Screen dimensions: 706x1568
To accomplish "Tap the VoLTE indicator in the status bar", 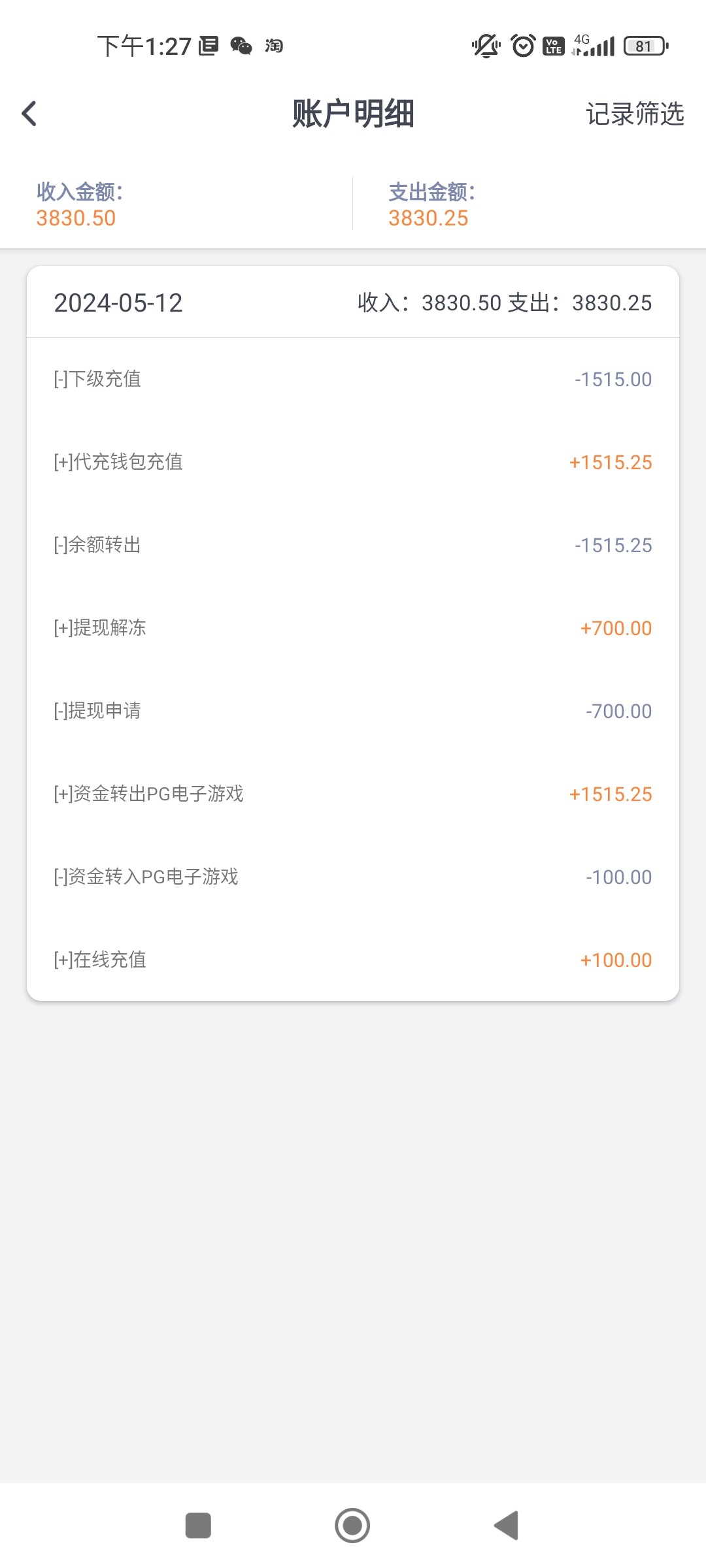I will click(552, 46).
